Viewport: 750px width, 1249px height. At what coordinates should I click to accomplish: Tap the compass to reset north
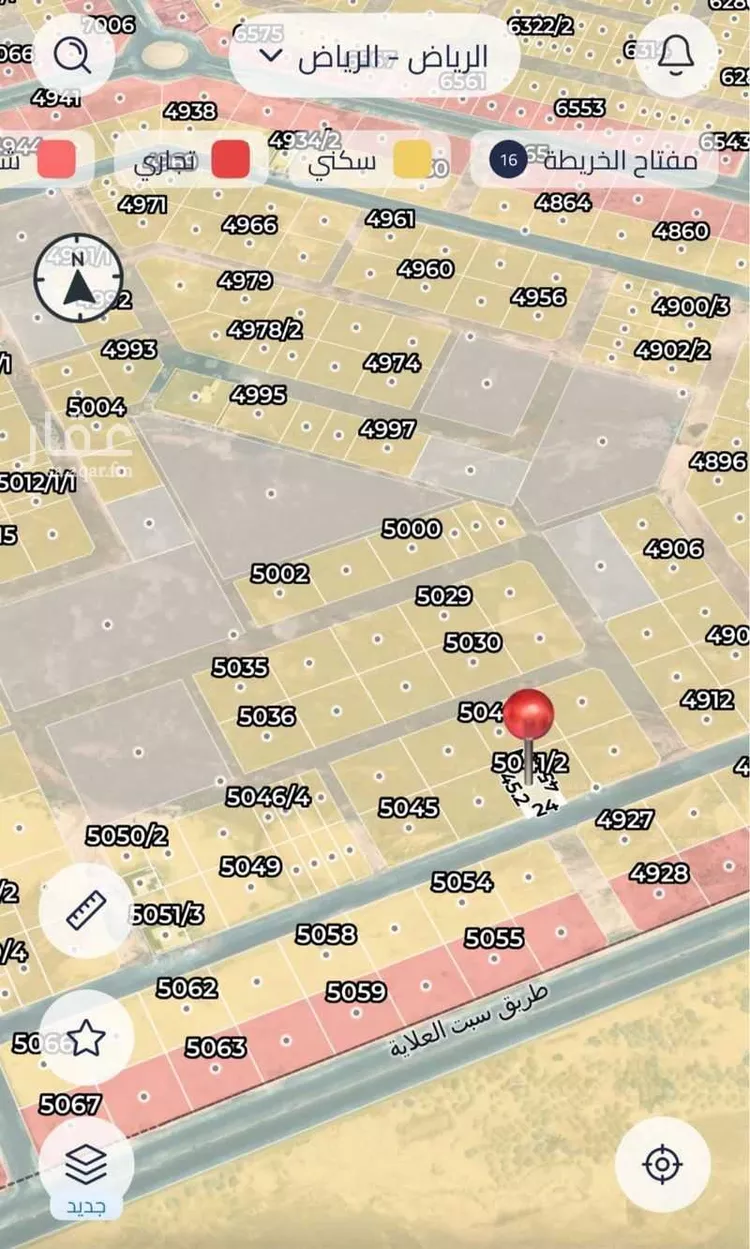pyautogui.click(x=78, y=277)
